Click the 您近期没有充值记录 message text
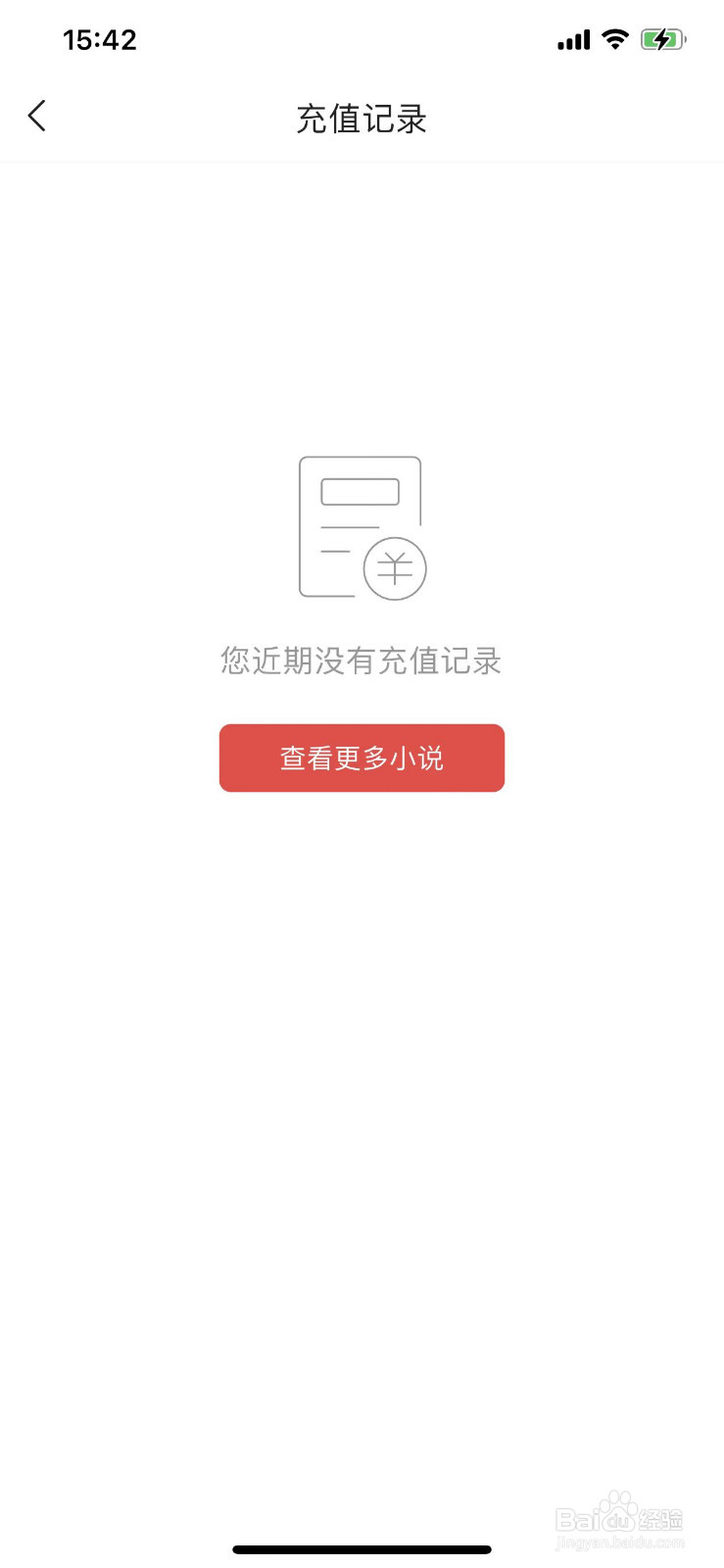Viewport: 724px width, 1568px height. click(361, 661)
